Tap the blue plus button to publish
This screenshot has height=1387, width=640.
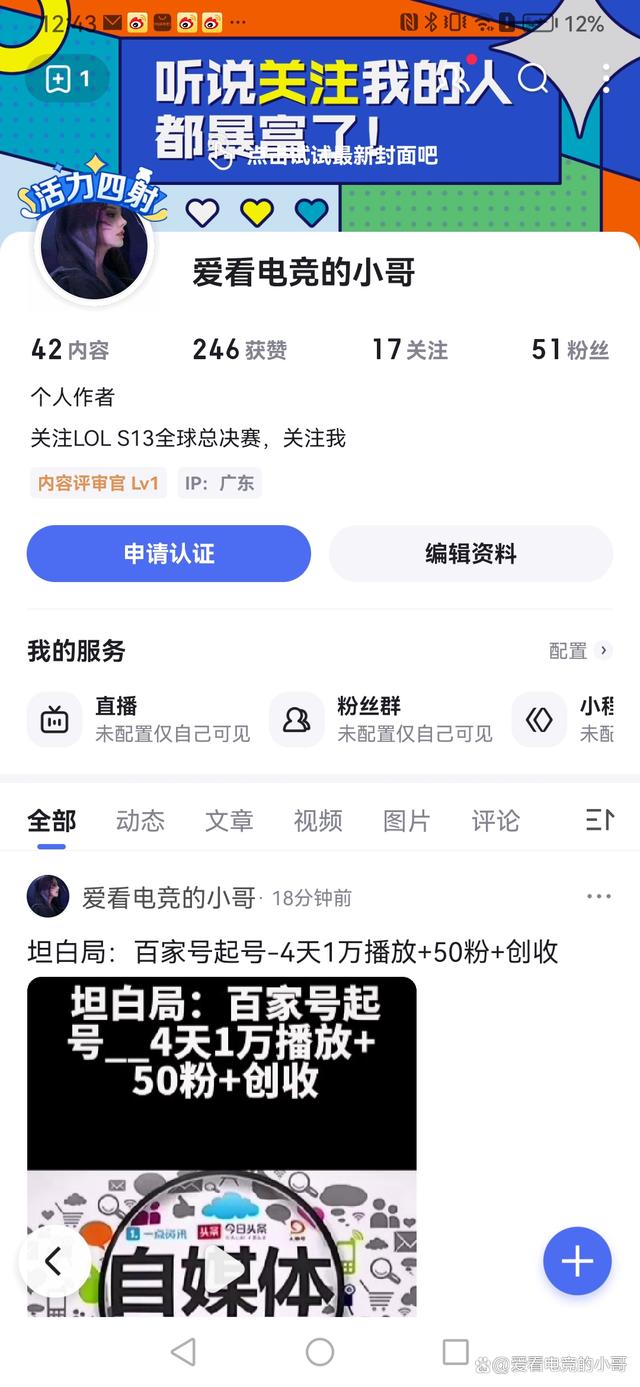pos(577,1261)
